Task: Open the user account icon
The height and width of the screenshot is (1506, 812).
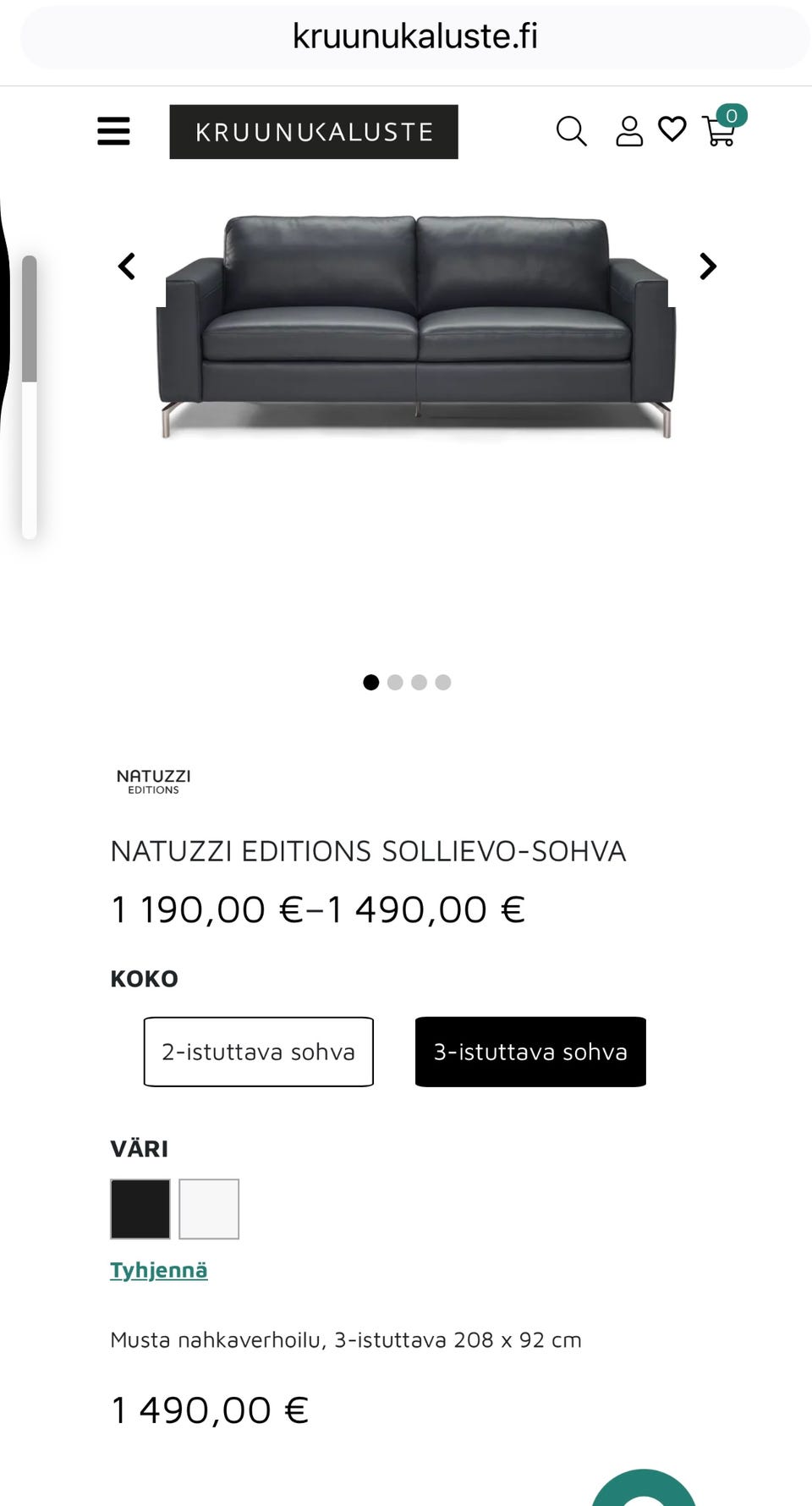Action: click(628, 131)
